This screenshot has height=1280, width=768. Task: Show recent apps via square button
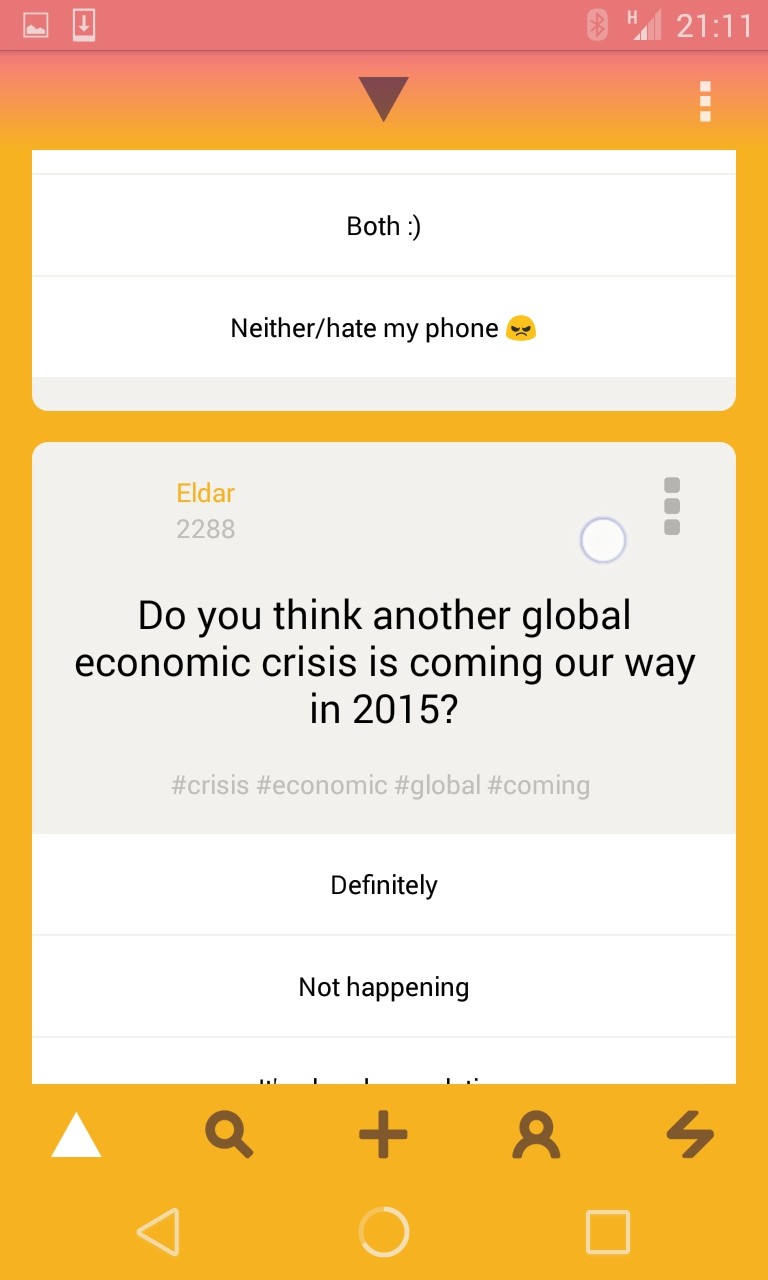point(608,1232)
